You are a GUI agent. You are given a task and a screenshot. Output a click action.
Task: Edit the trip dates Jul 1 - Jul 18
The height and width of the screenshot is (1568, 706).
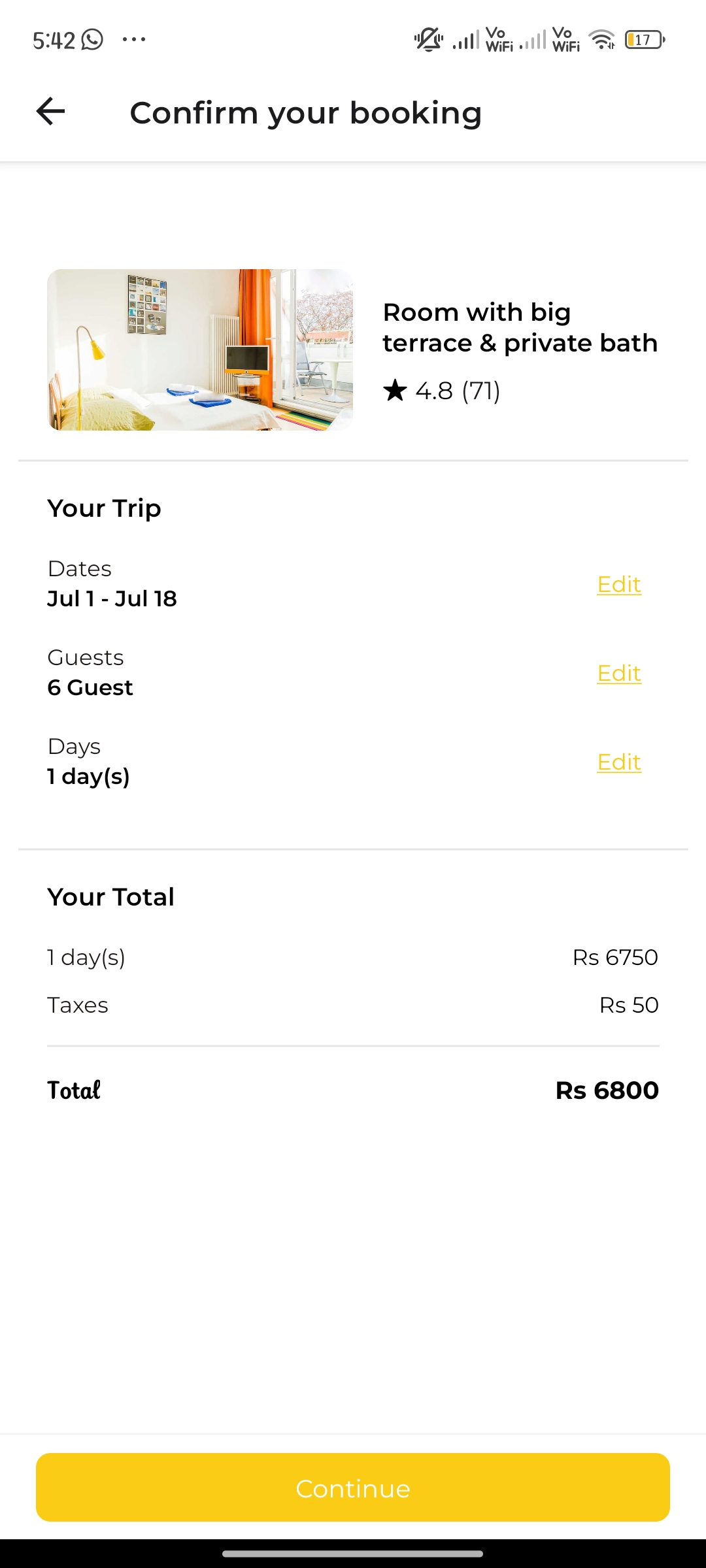click(x=618, y=584)
